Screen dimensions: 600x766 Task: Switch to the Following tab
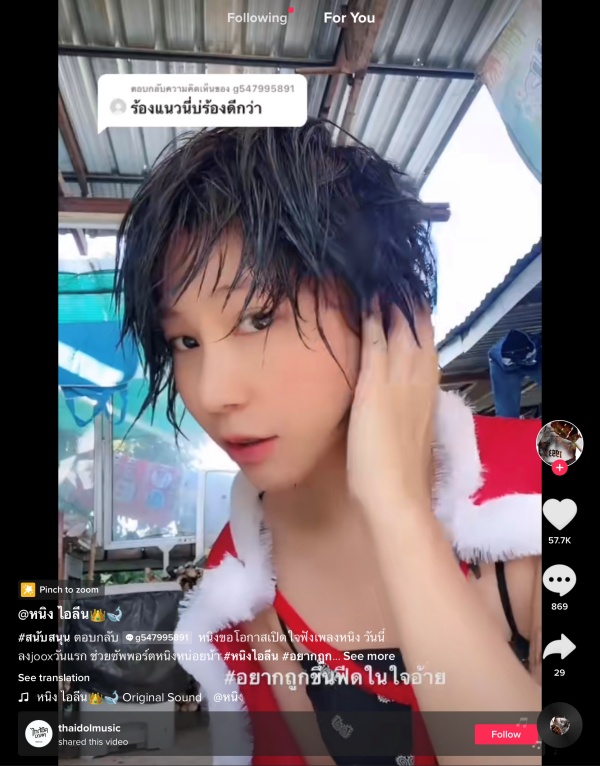(x=257, y=18)
